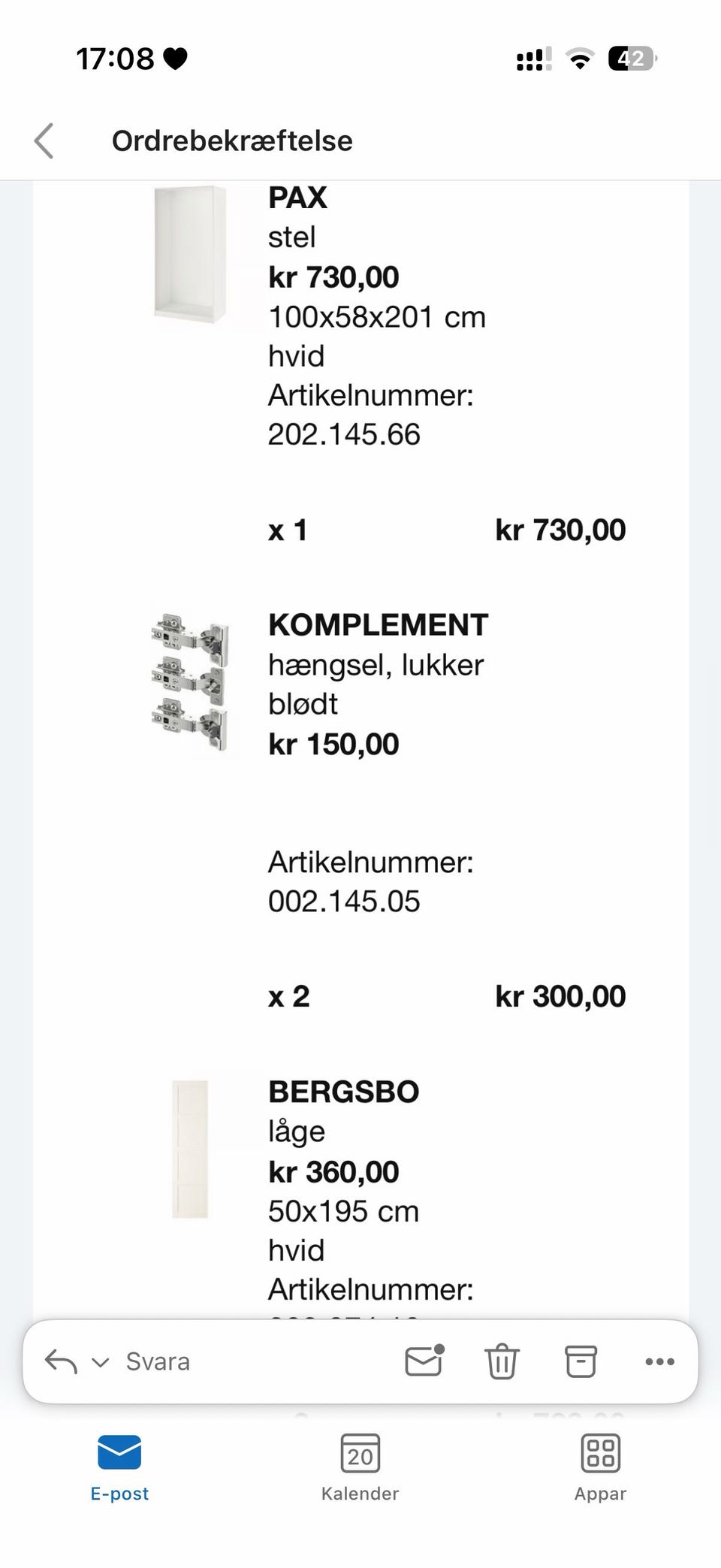Switch to the Kalender tab
This screenshot has height=1568, width=721.
tap(360, 1468)
